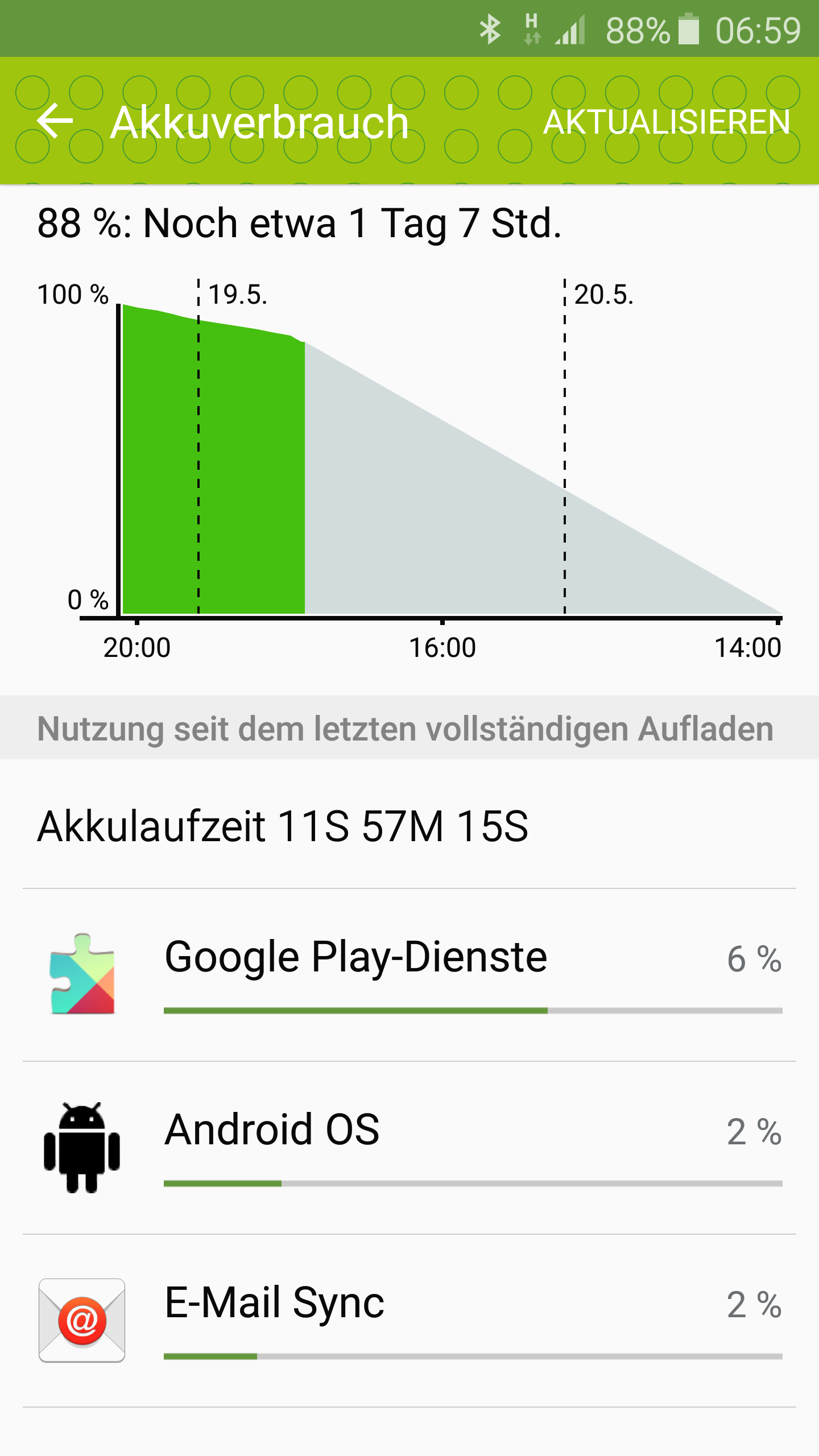Select the E-Mail Sync entry

click(x=409, y=1321)
